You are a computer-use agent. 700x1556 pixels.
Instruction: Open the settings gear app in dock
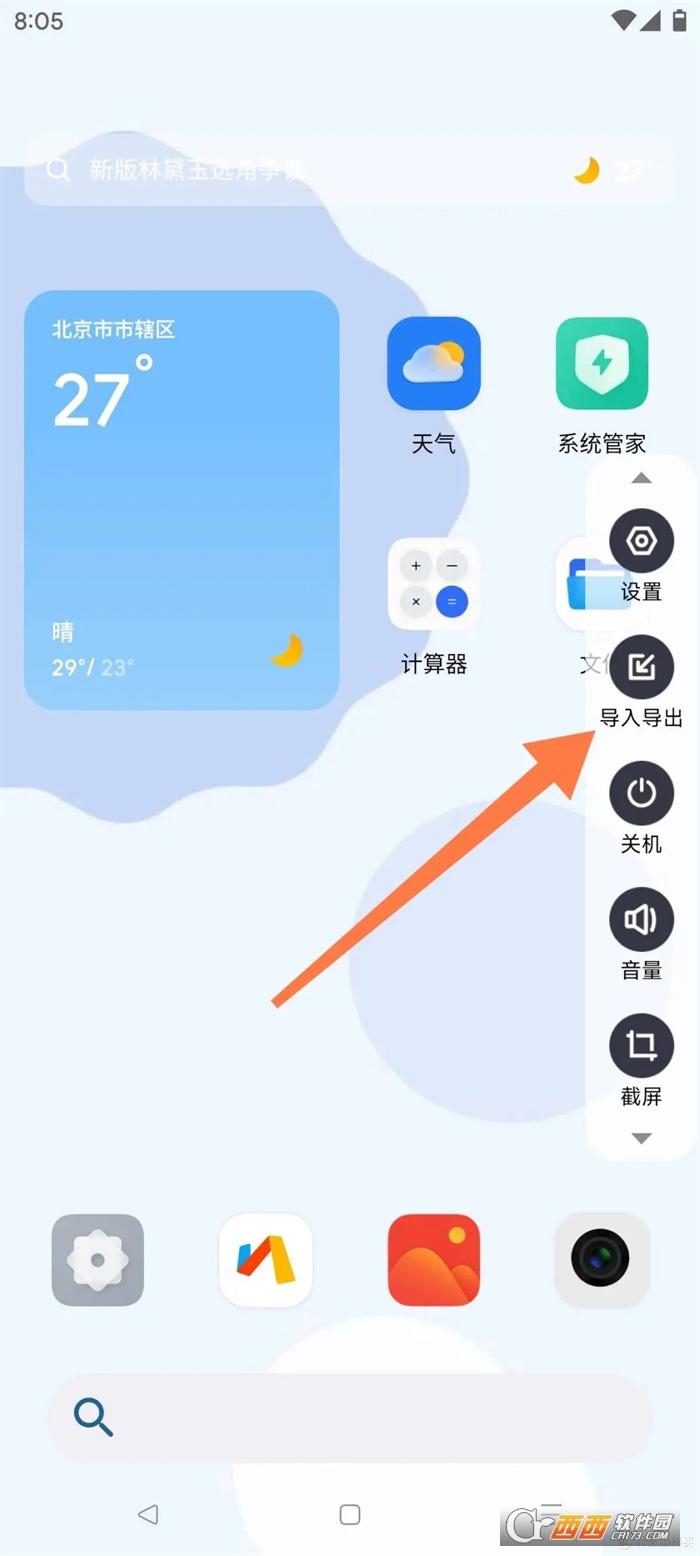pyautogui.click(x=98, y=1260)
